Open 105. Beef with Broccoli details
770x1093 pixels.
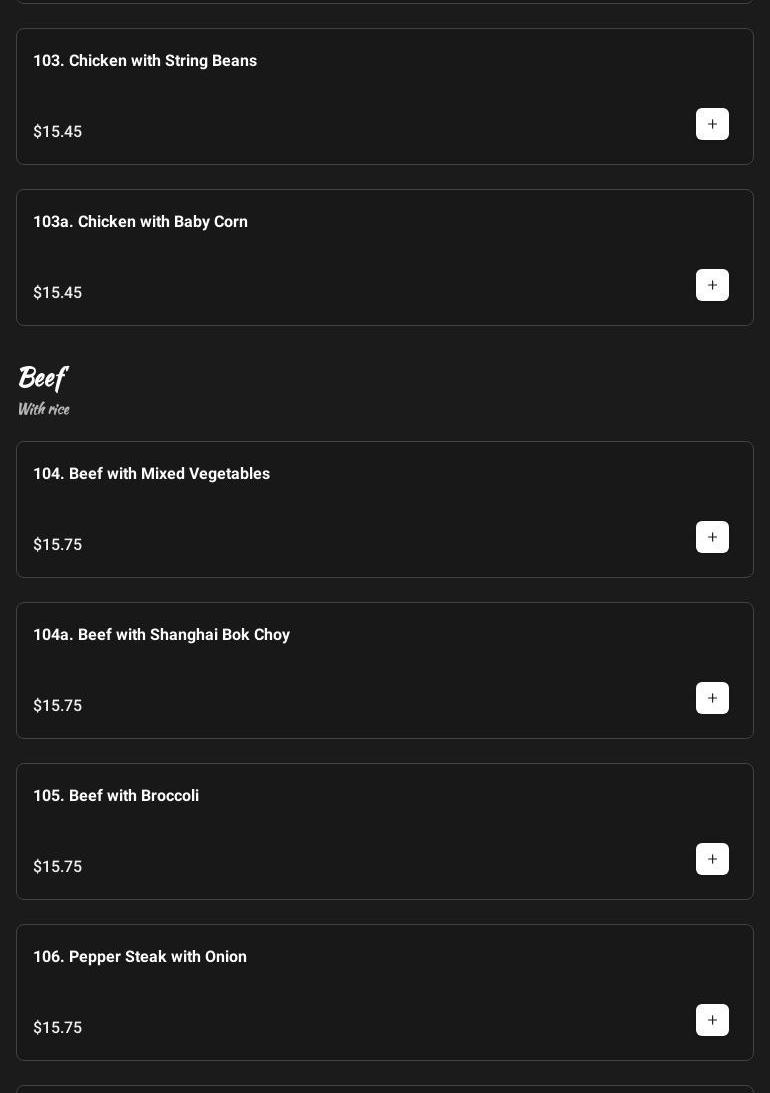pos(116,796)
